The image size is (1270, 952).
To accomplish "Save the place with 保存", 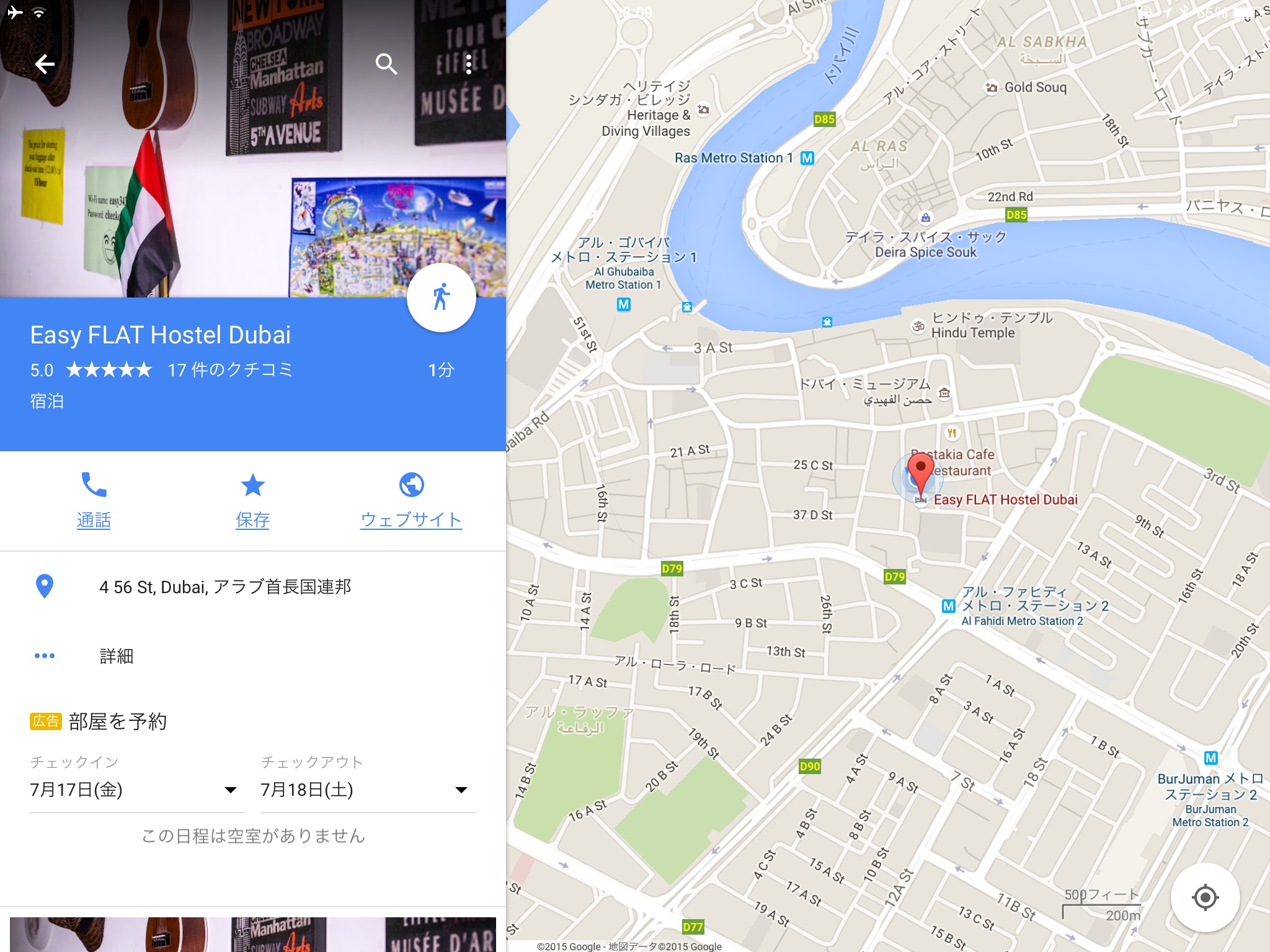I will 252,500.
